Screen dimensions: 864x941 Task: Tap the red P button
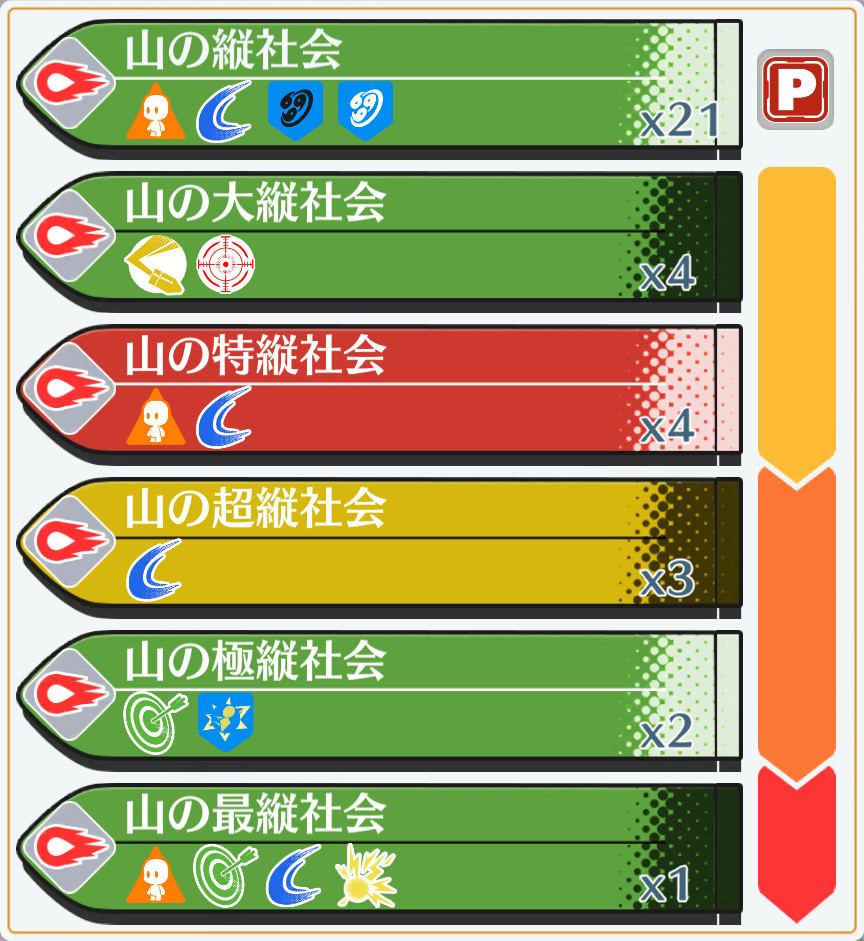point(795,88)
